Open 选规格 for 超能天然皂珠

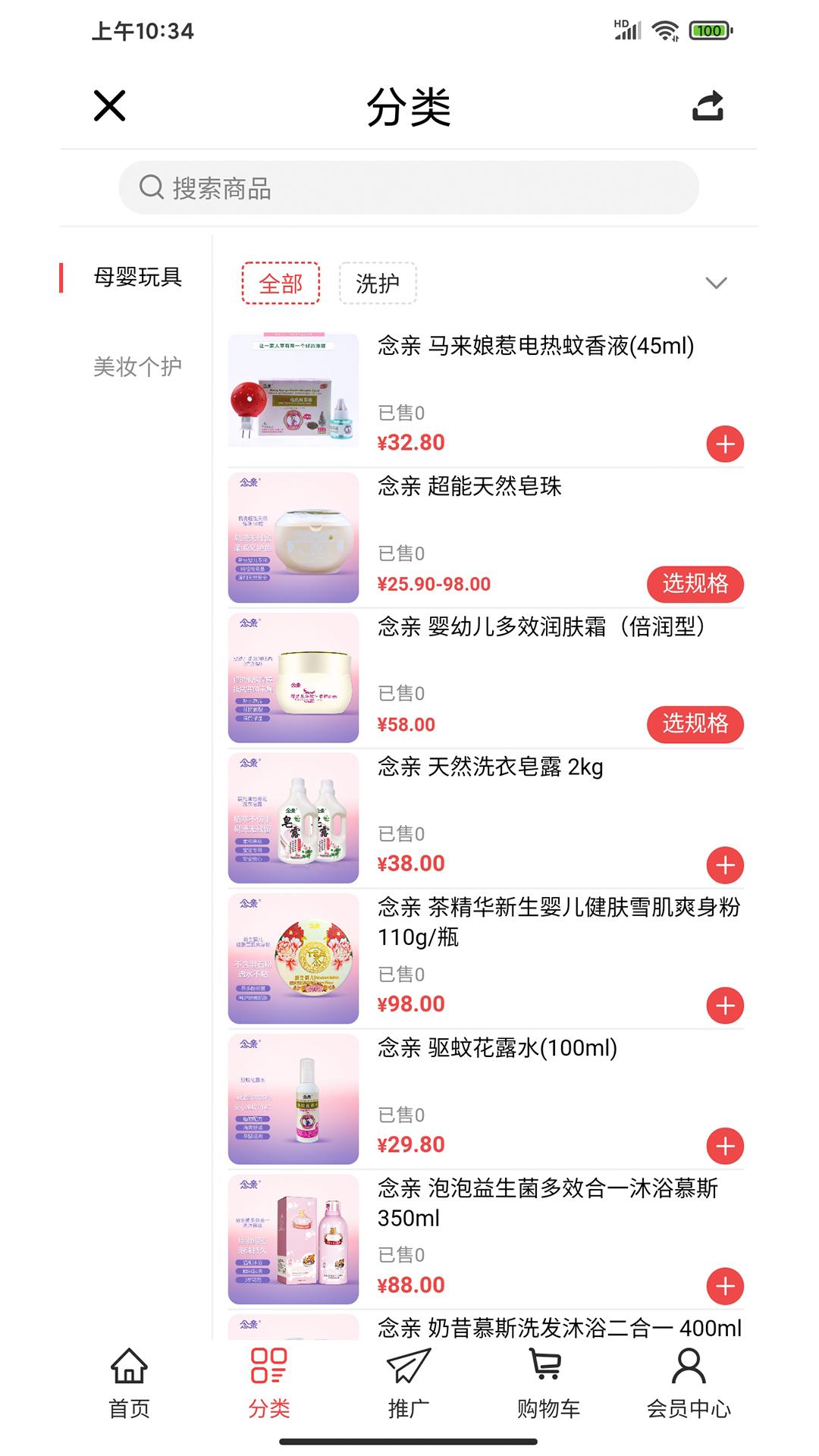coord(695,585)
